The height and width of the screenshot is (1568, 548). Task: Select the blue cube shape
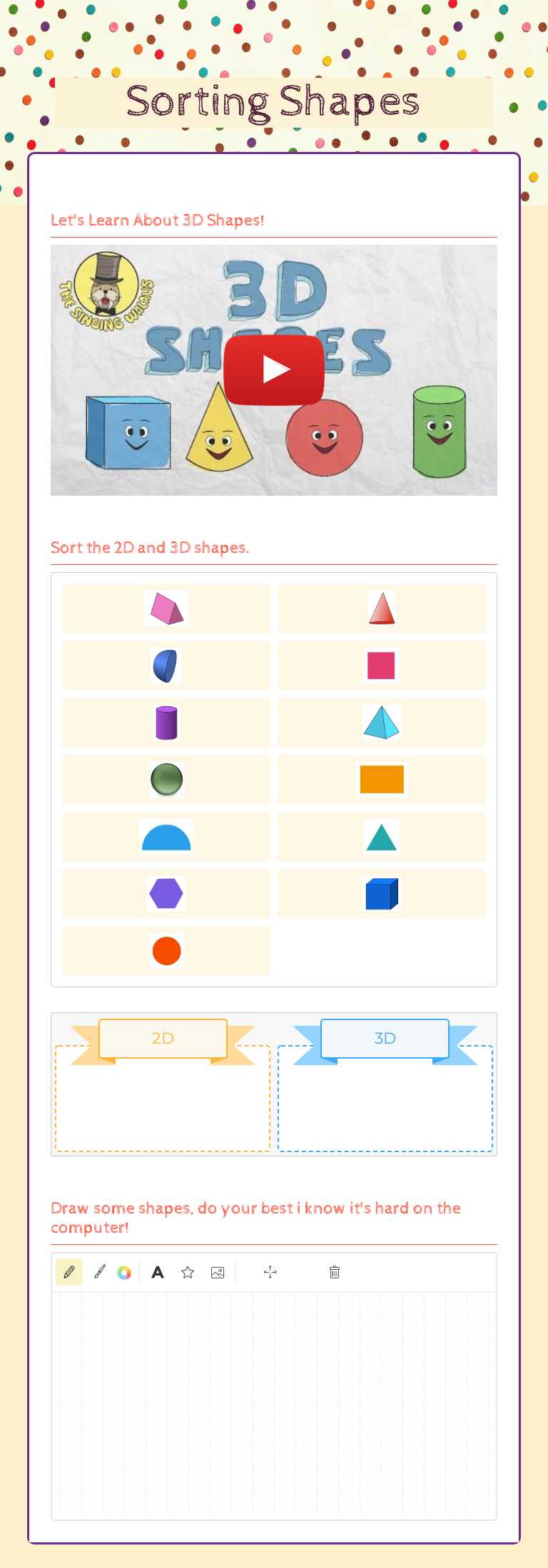tap(381, 893)
